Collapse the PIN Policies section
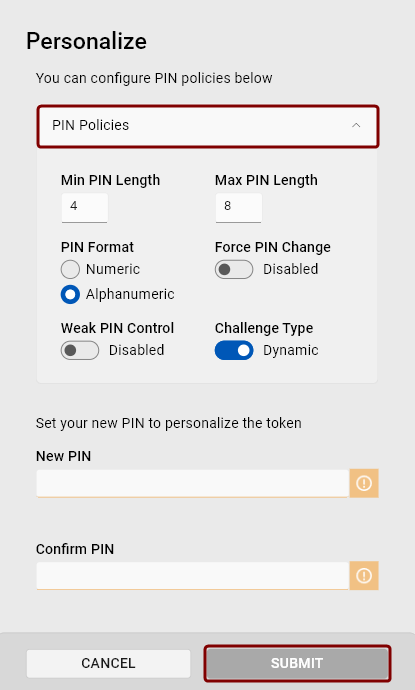The height and width of the screenshot is (690, 415). click(207, 126)
